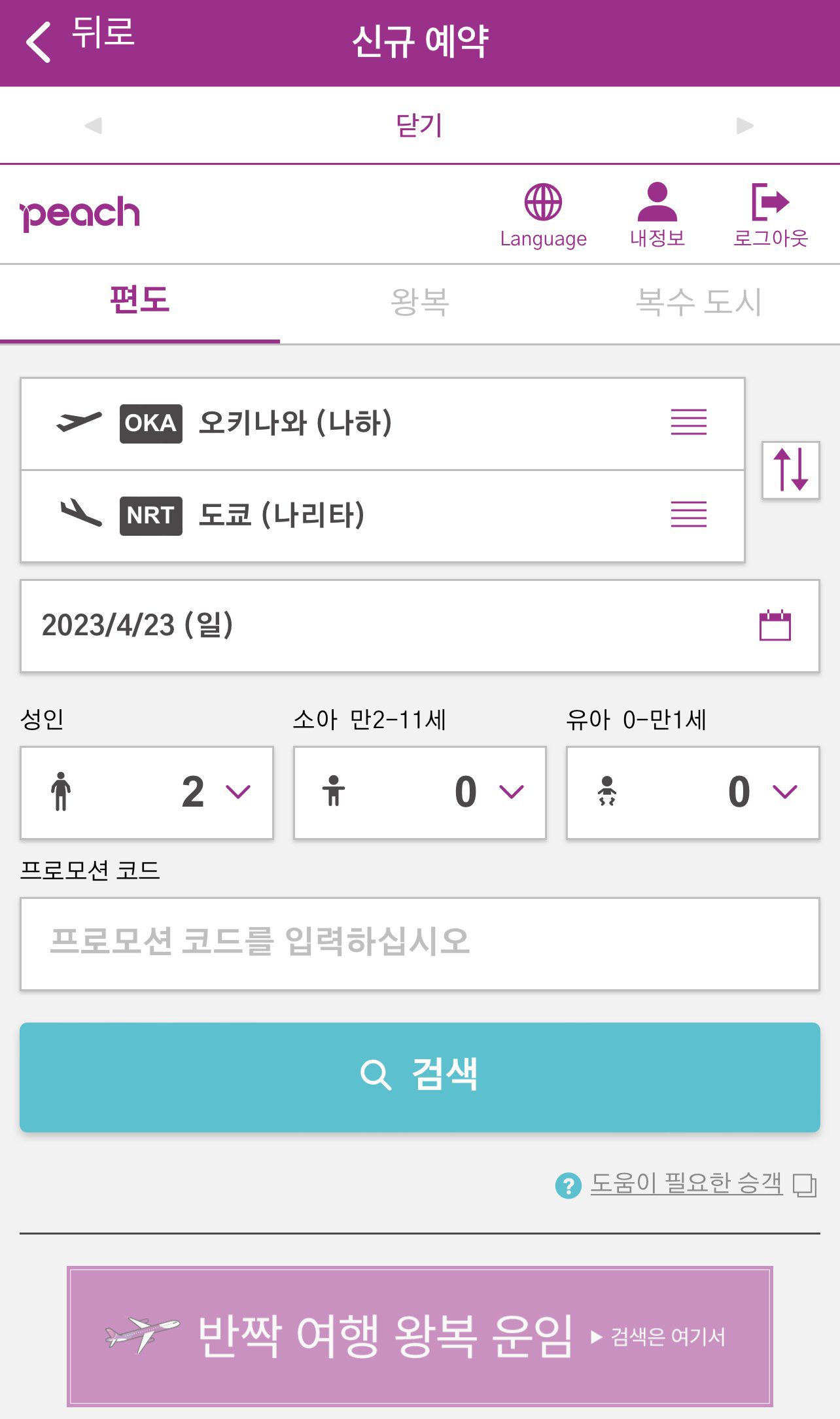Tap the right arrow beside 닫기

tap(744, 125)
